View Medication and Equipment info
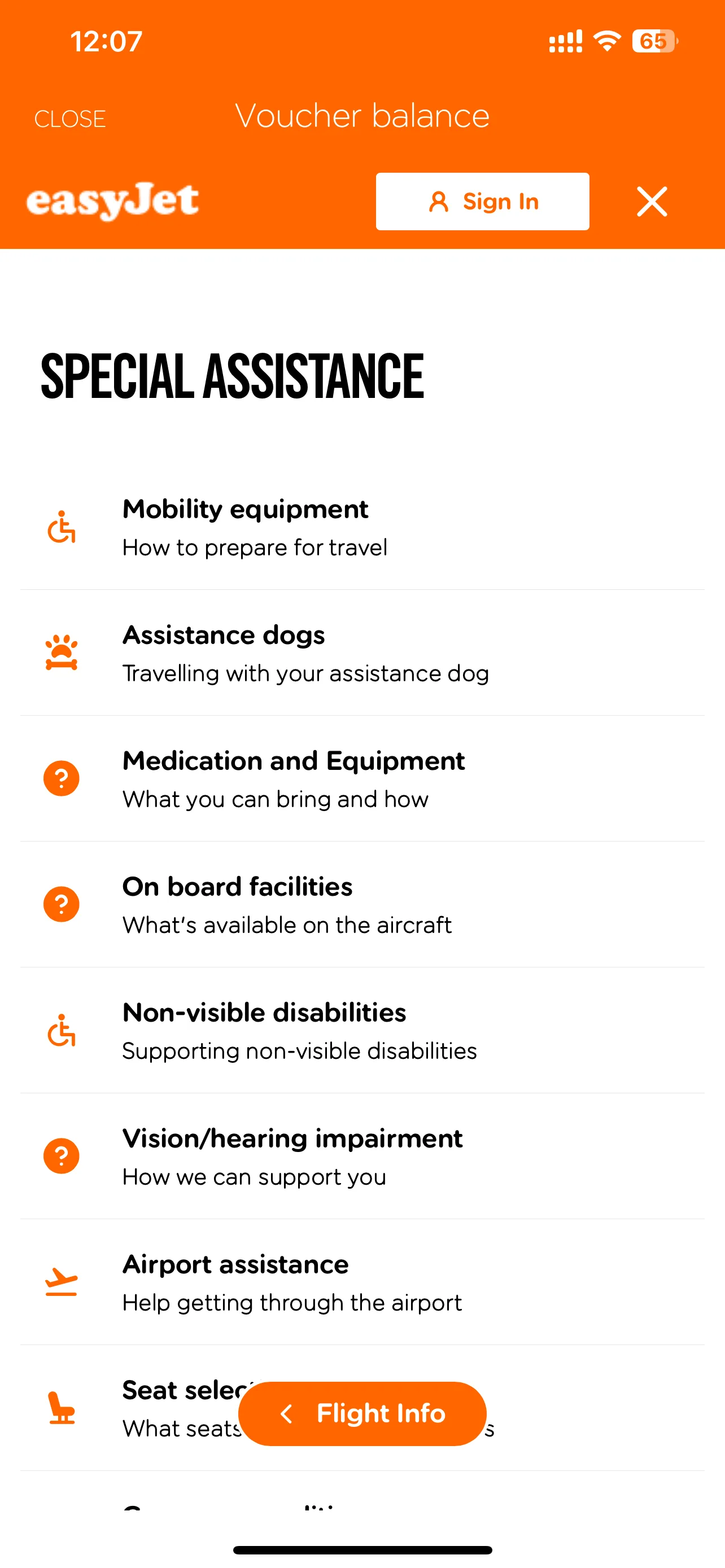The width and height of the screenshot is (725, 1568). click(x=361, y=779)
